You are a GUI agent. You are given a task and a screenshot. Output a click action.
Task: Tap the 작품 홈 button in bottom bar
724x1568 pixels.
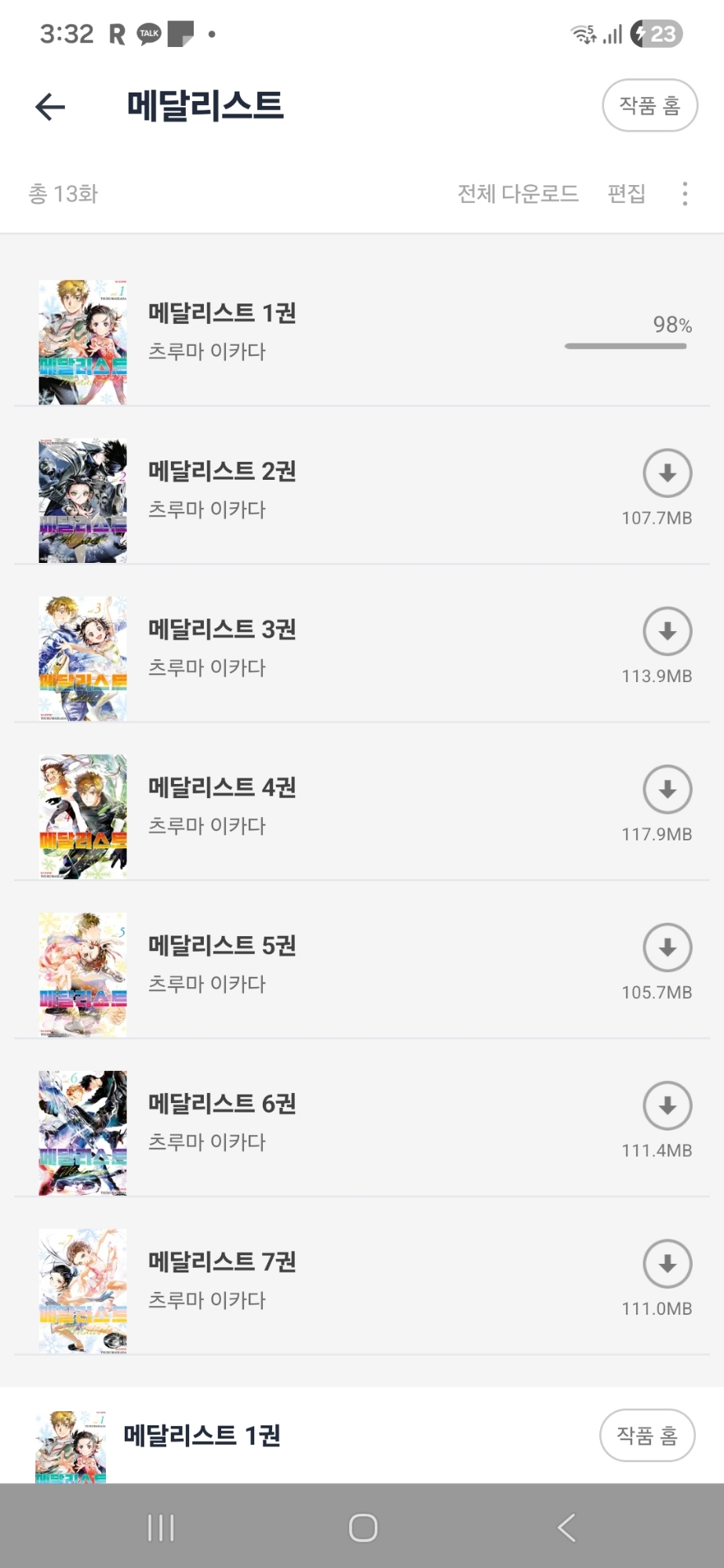[x=646, y=1436]
